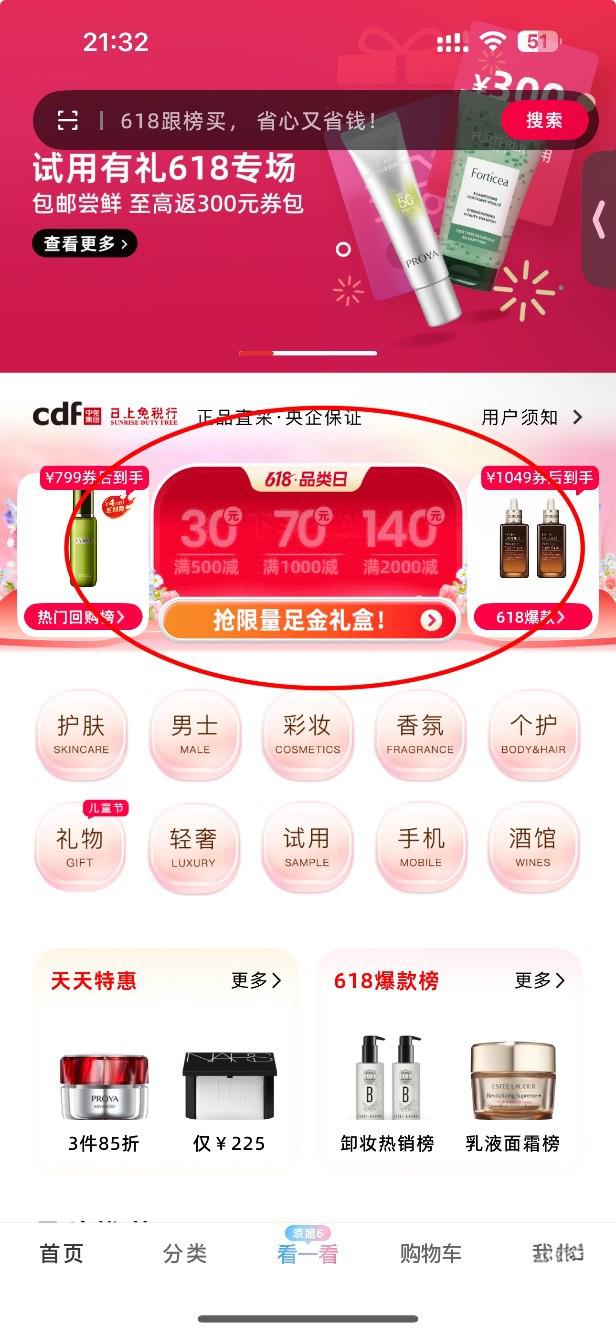616x1334 pixels.
Task: Switch to the 购物车 tab
Action: click(x=431, y=1253)
